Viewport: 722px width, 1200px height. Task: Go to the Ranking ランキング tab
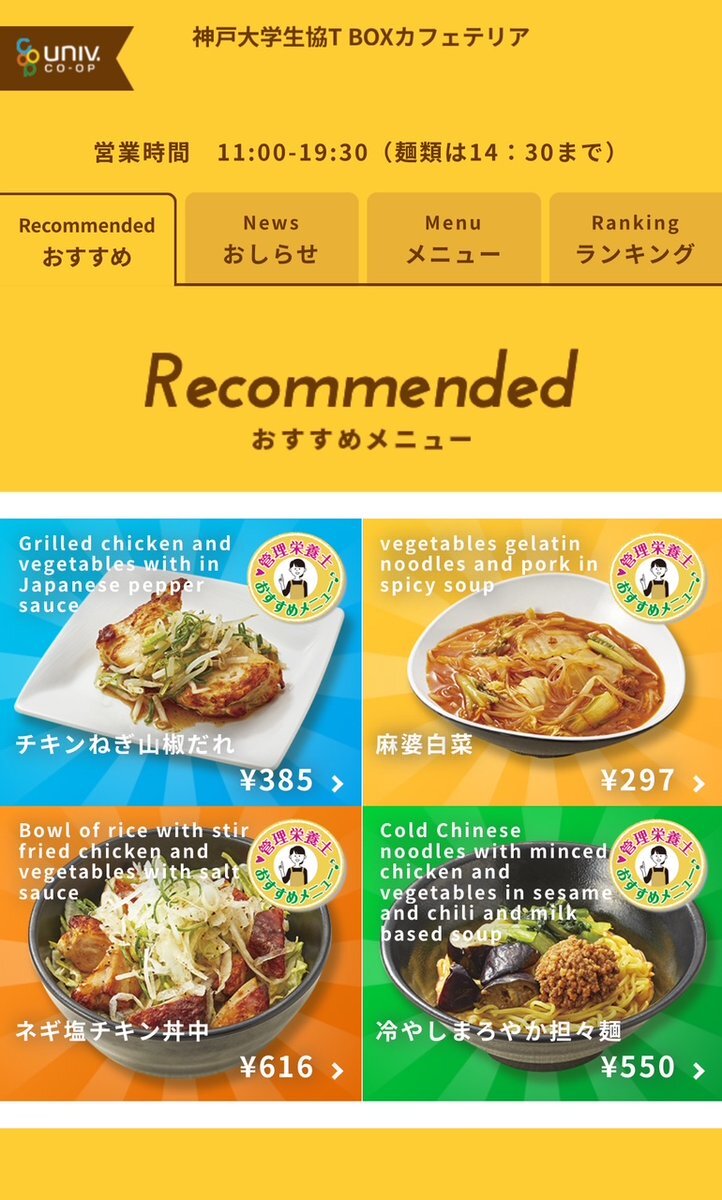tap(635, 239)
